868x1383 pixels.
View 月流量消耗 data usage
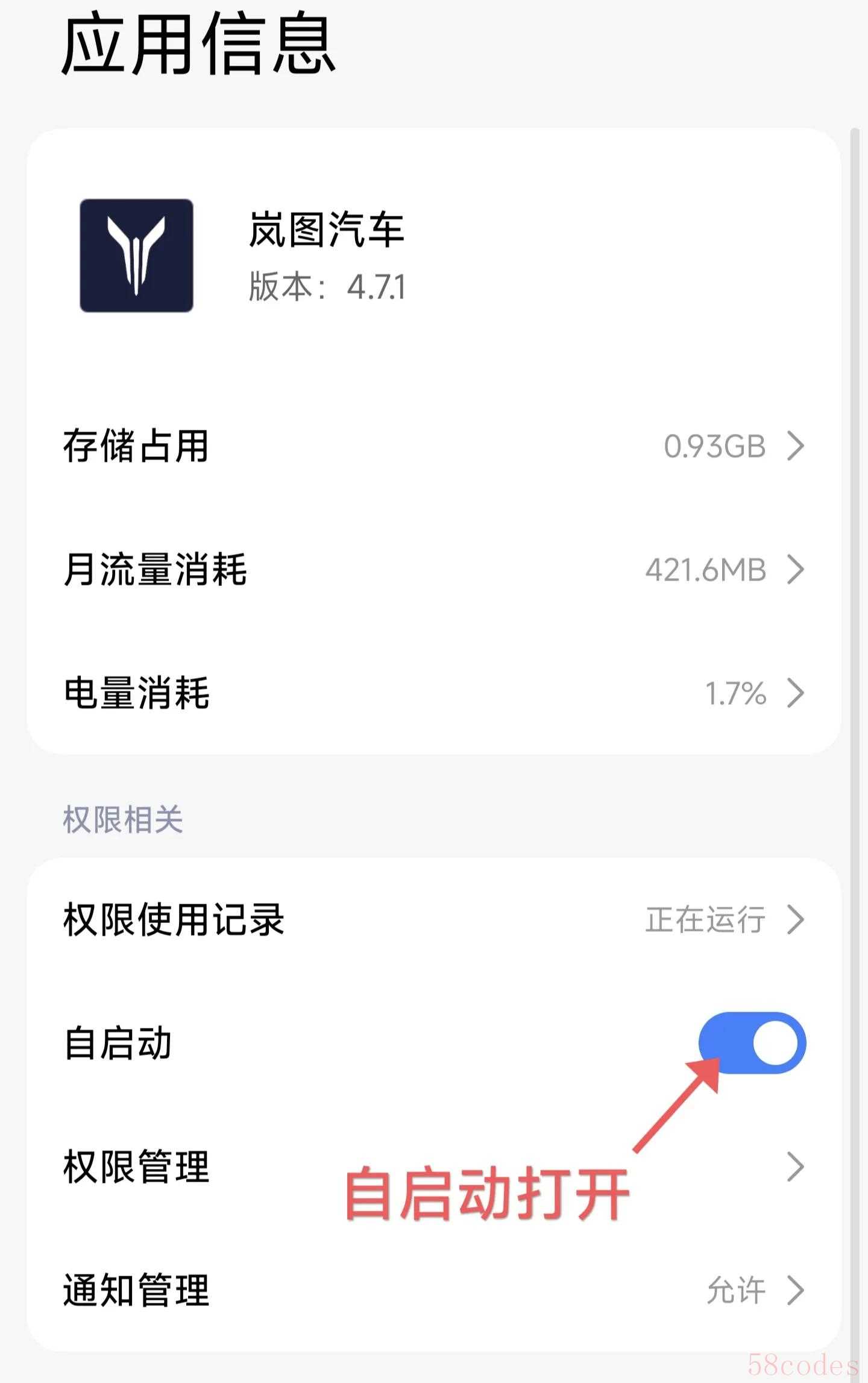point(433,570)
